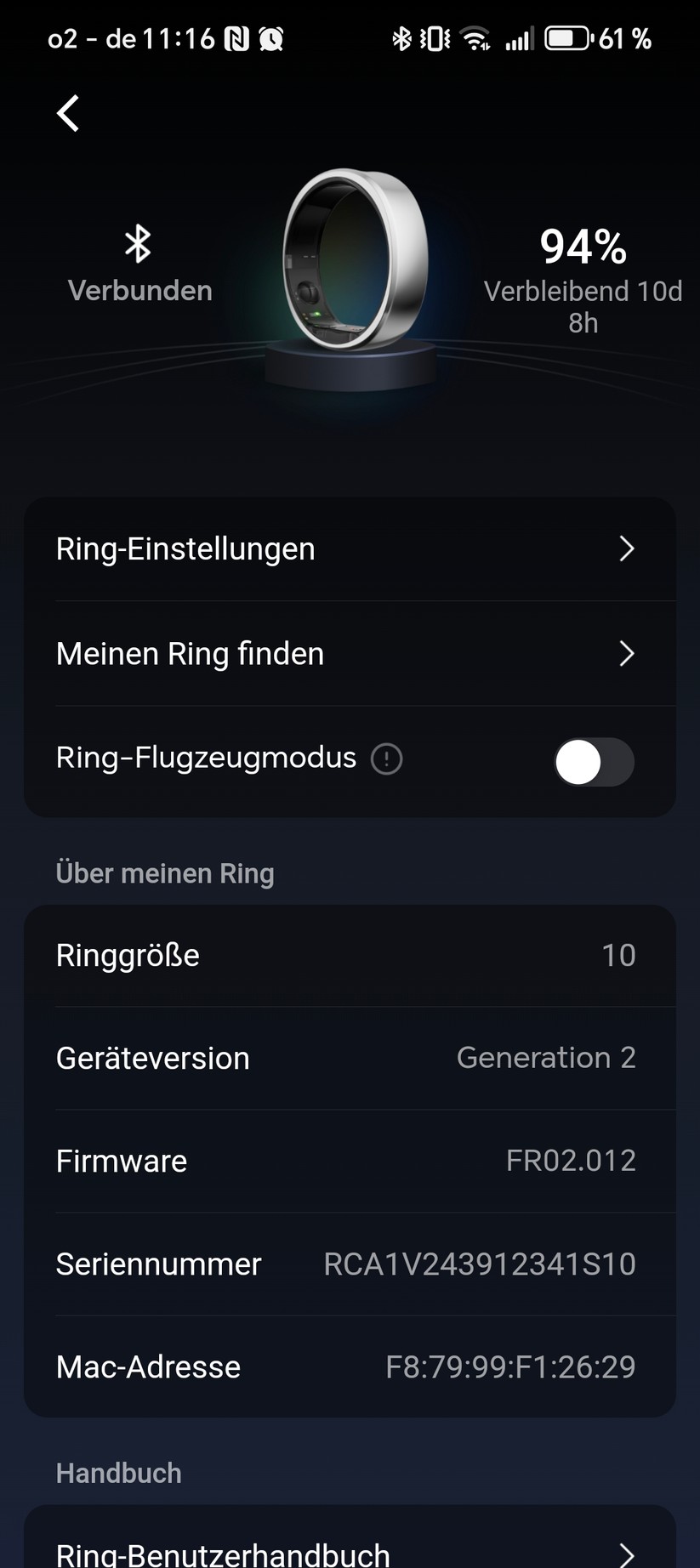The height and width of the screenshot is (1568, 700).
Task: Tap the Bluetooth Verbunden status icon
Action: point(139,245)
